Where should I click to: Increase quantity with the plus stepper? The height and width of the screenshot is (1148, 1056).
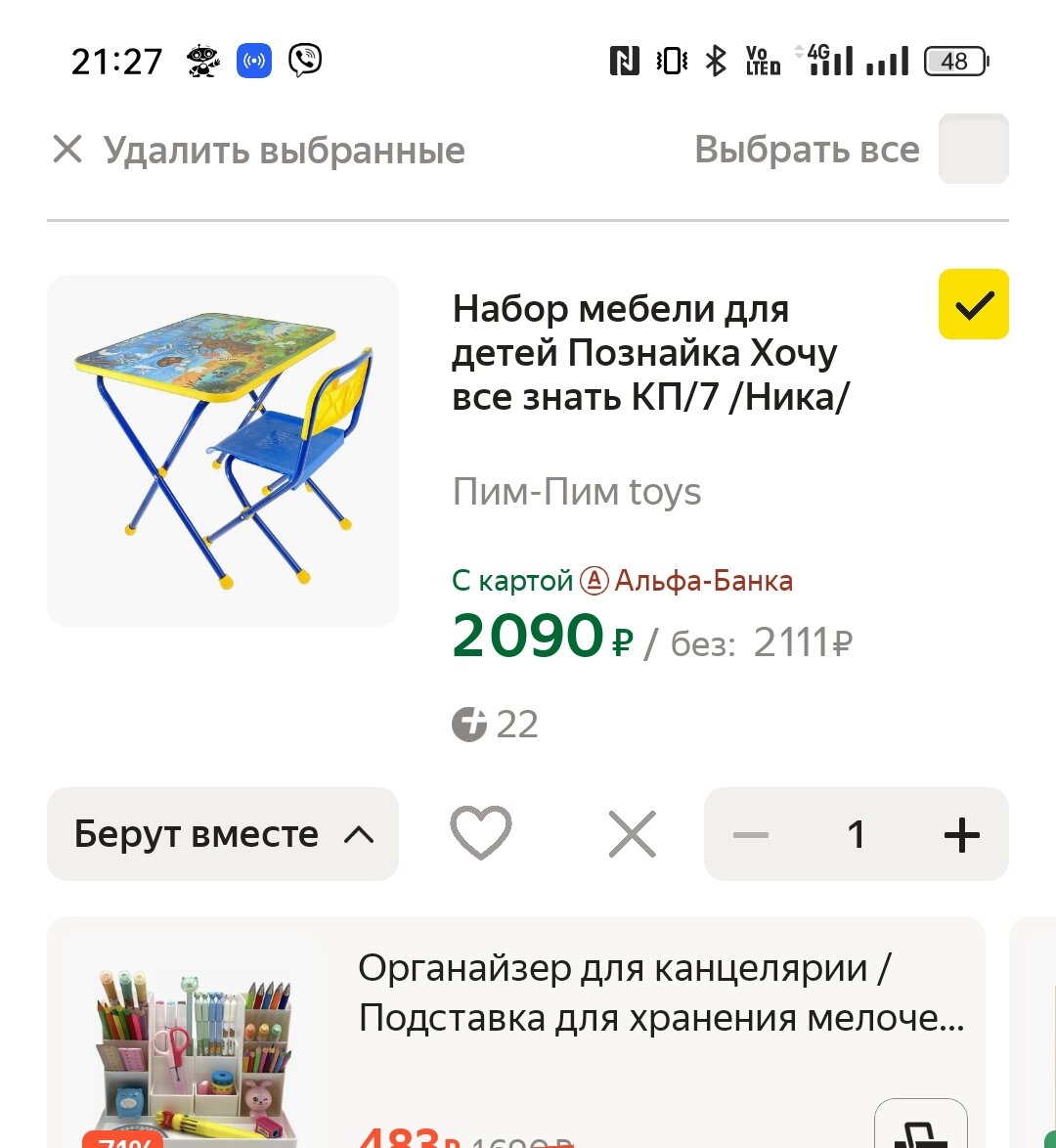point(962,834)
